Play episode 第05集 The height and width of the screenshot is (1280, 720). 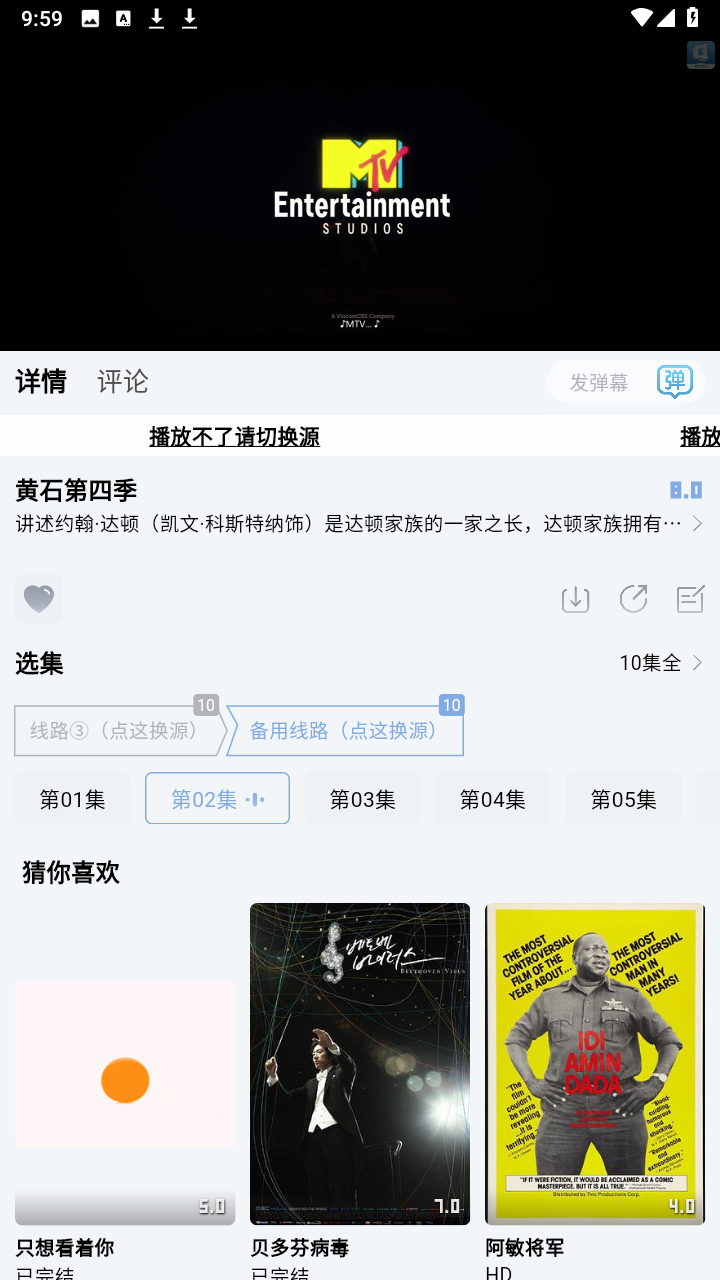(623, 799)
